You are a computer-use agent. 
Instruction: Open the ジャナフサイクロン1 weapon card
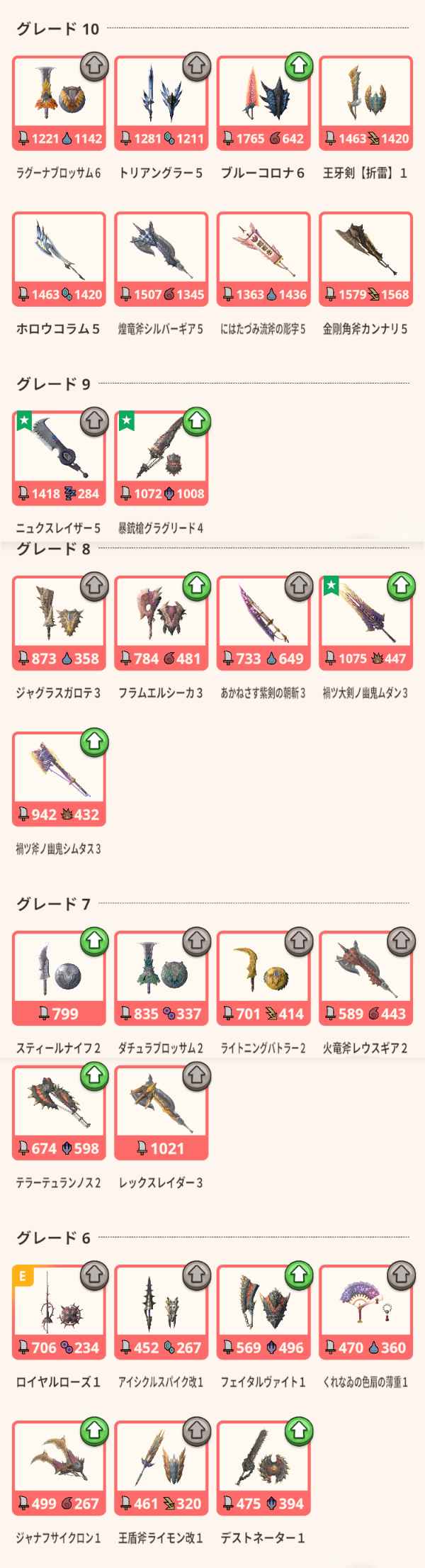(x=59, y=1469)
